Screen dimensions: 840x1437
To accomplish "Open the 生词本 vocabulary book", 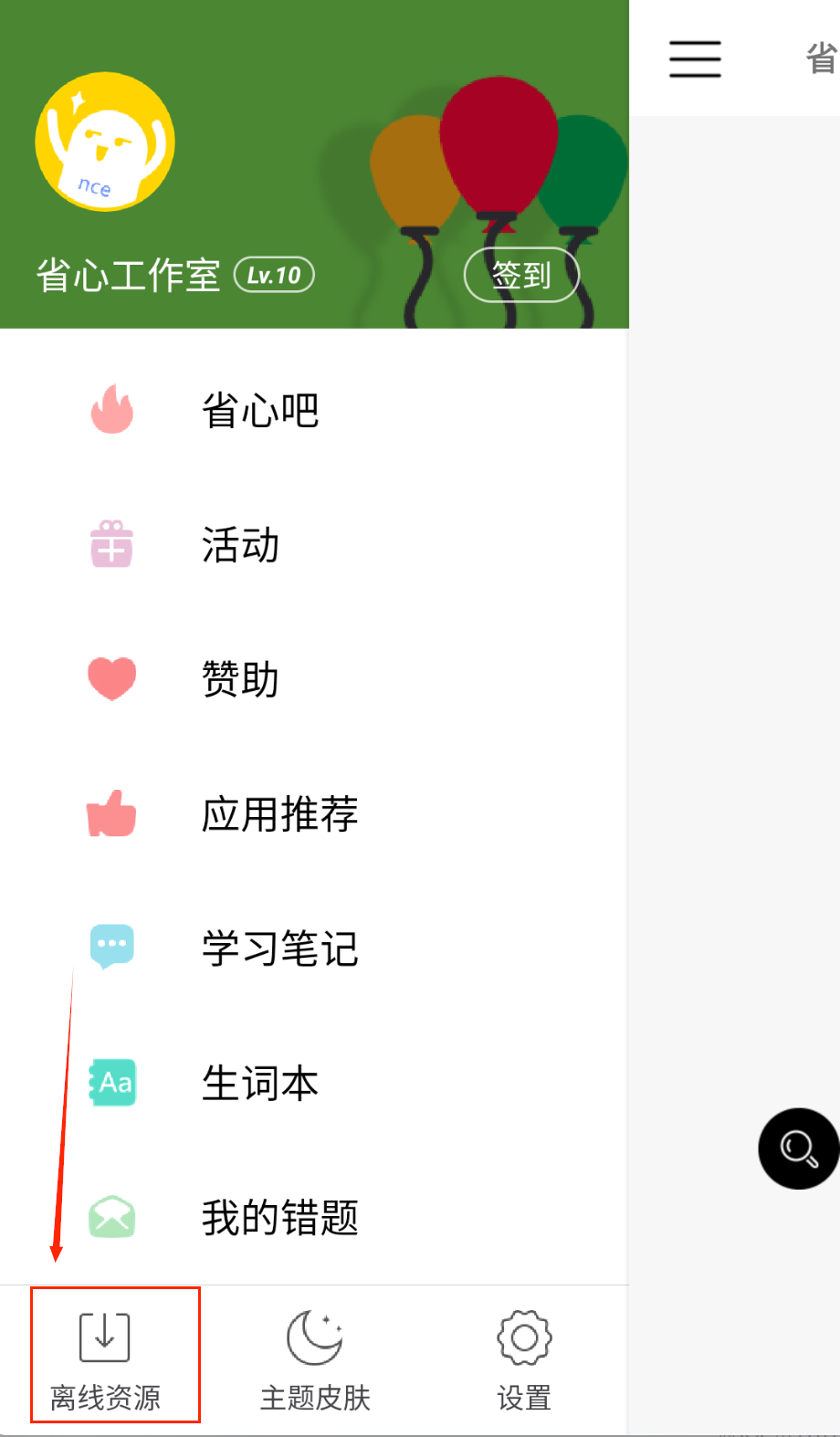I will tap(260, 1083).
